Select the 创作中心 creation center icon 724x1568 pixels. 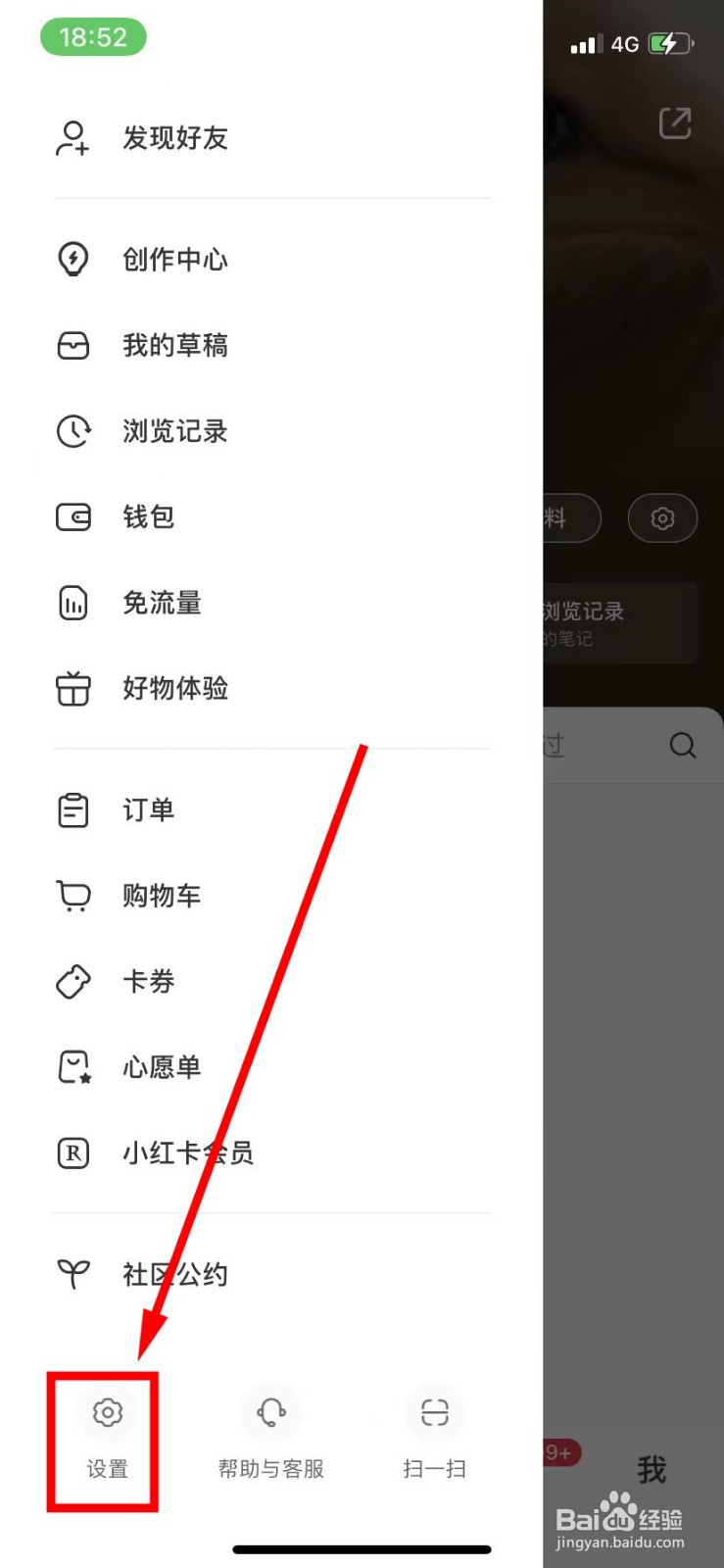pyautogui.click(x=73, y=260)
